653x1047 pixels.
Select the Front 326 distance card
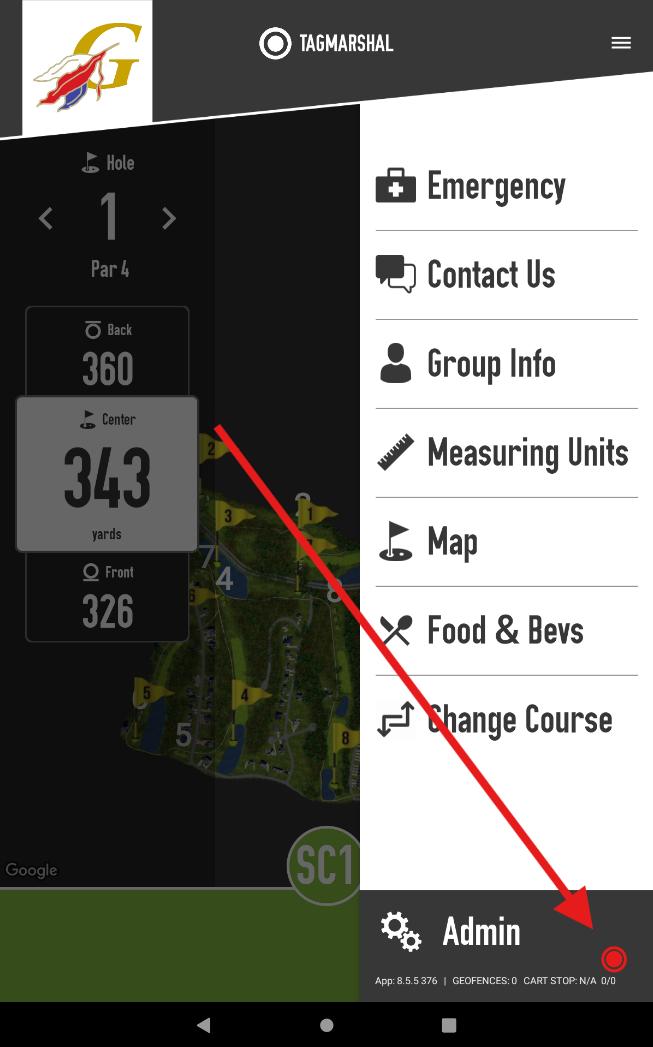tap(107, 598)
